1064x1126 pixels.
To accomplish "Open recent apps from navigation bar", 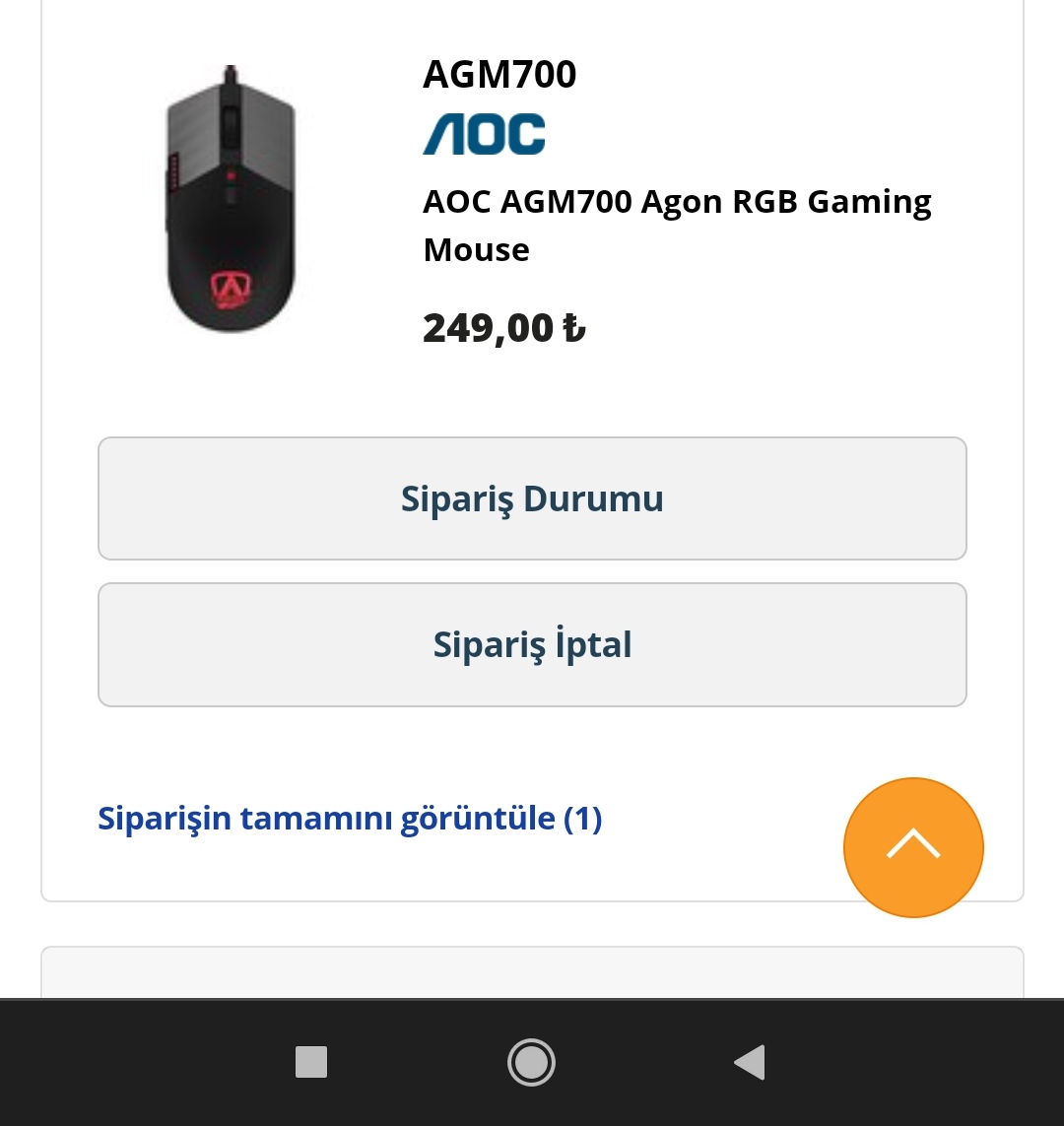I will coord(311,1062).
